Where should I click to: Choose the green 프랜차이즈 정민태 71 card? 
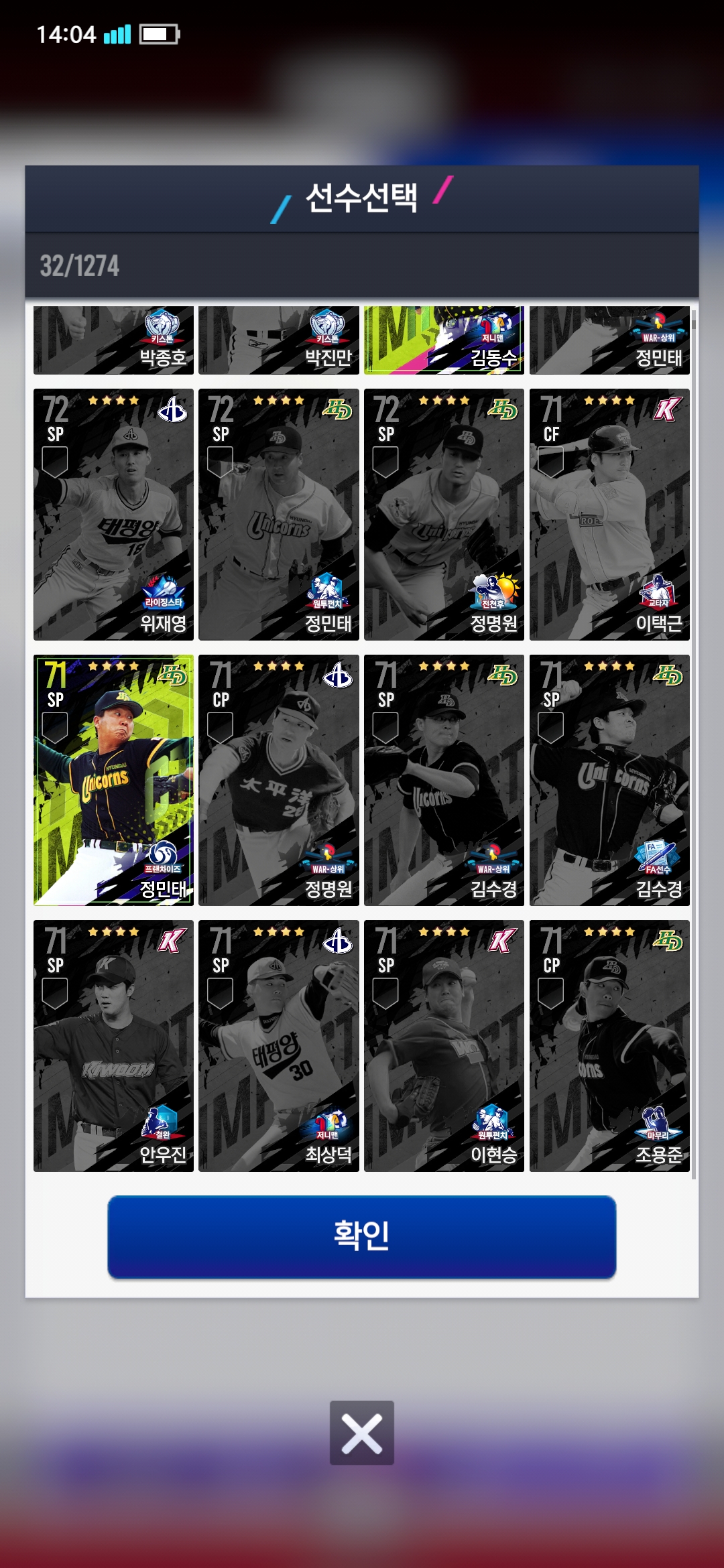pyautogui.click(x=113, y=780)
